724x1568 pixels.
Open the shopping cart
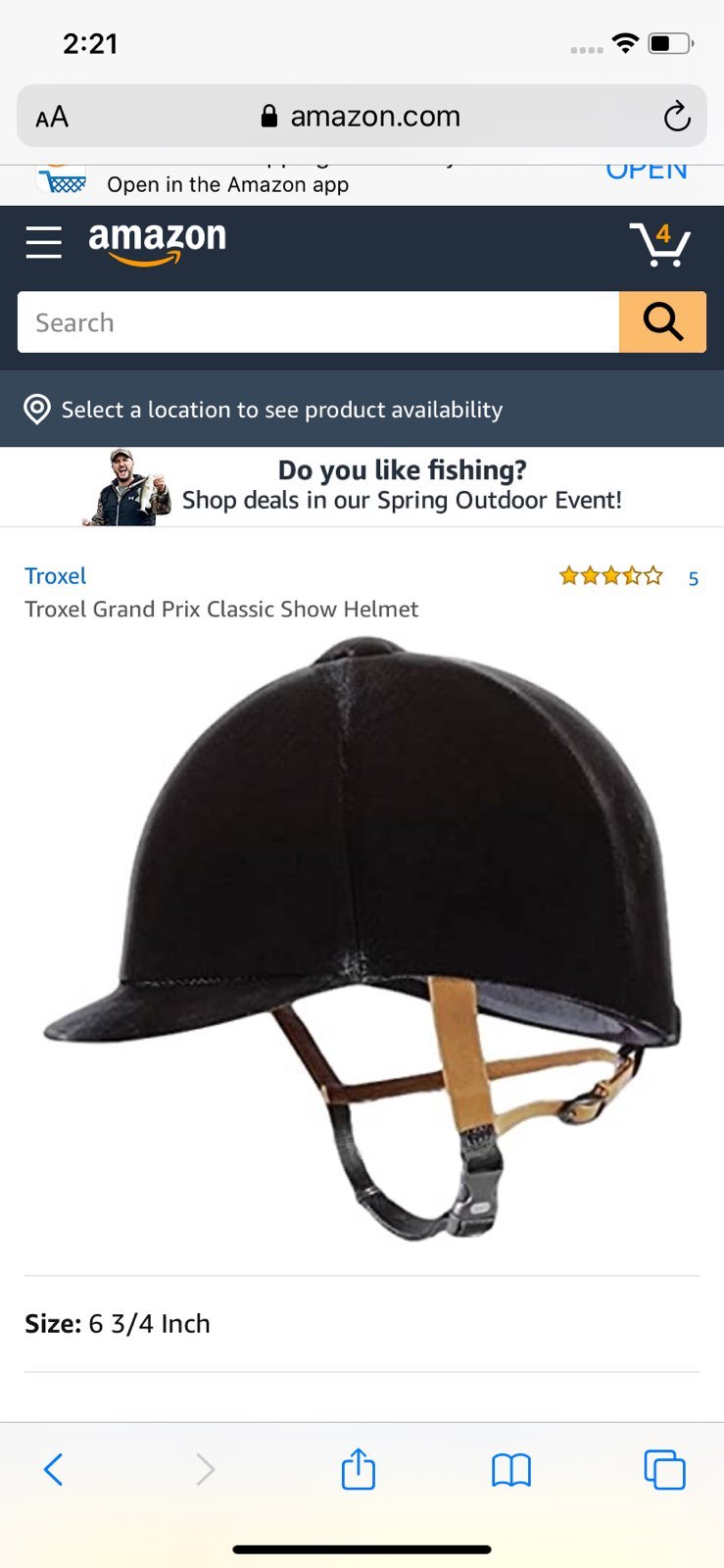pyautogui.click(x=660, y=245)
